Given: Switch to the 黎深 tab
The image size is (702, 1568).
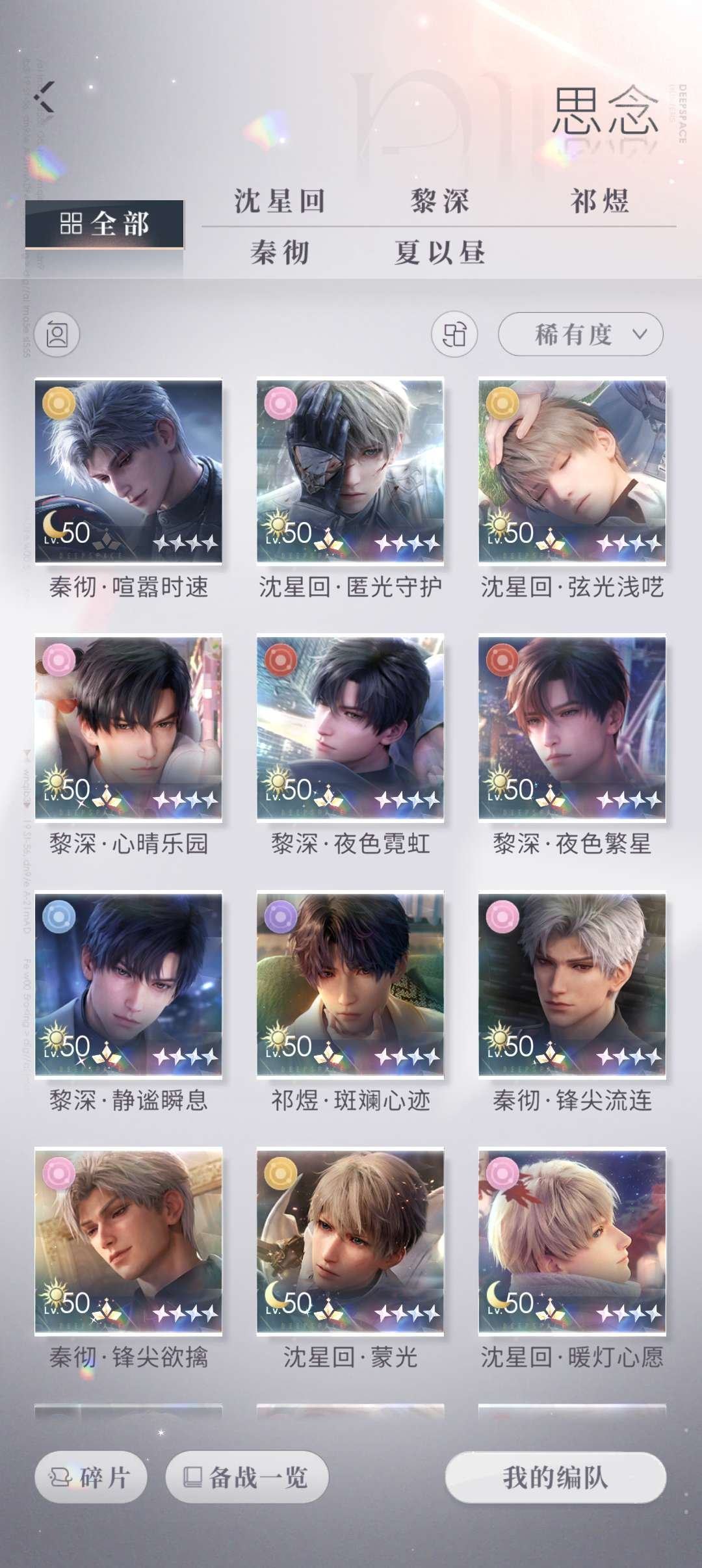Looking at the screenshot, I should click(x=439, y=201).
